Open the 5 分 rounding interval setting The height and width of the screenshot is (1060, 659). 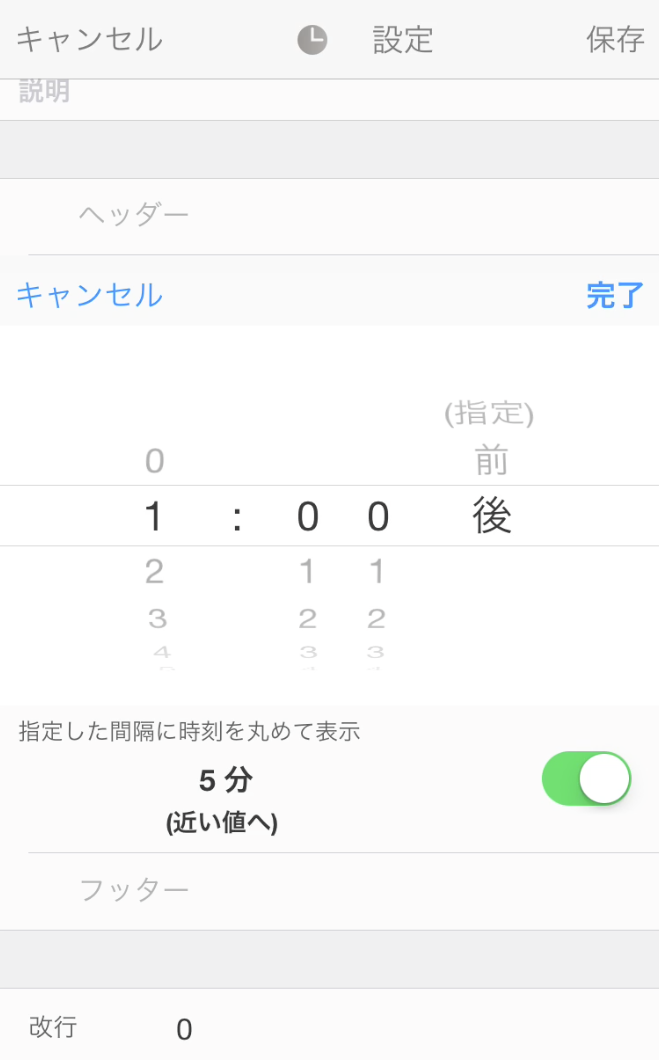point(222,800)
